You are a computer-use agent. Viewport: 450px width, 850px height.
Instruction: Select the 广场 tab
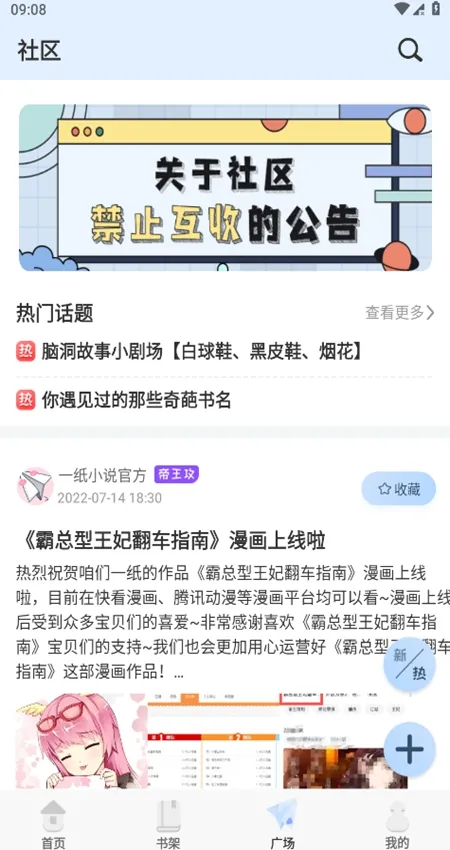[282, 823]
